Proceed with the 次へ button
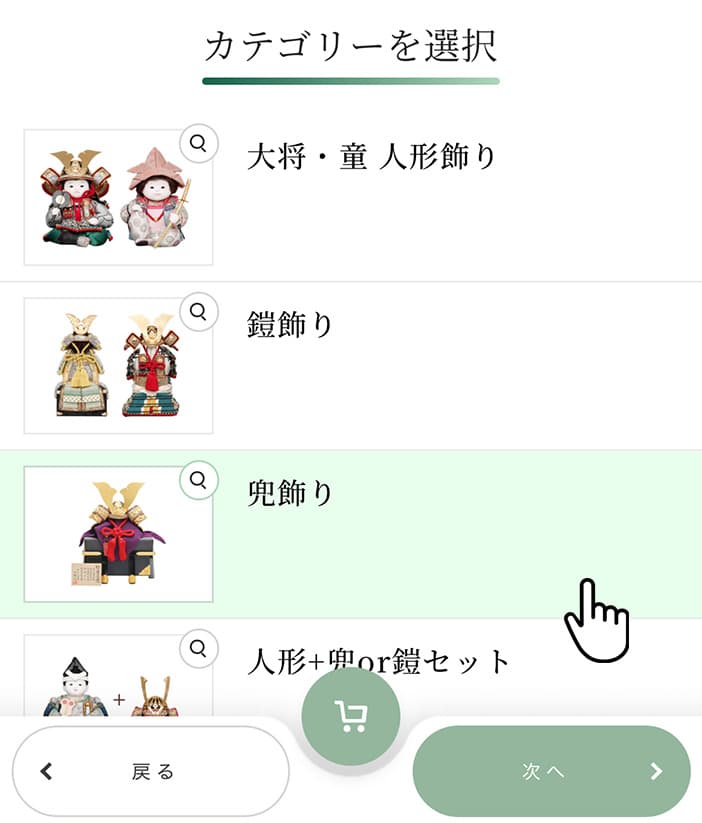The width and height of the screenshot is (702, 823). tap(551, 771)
